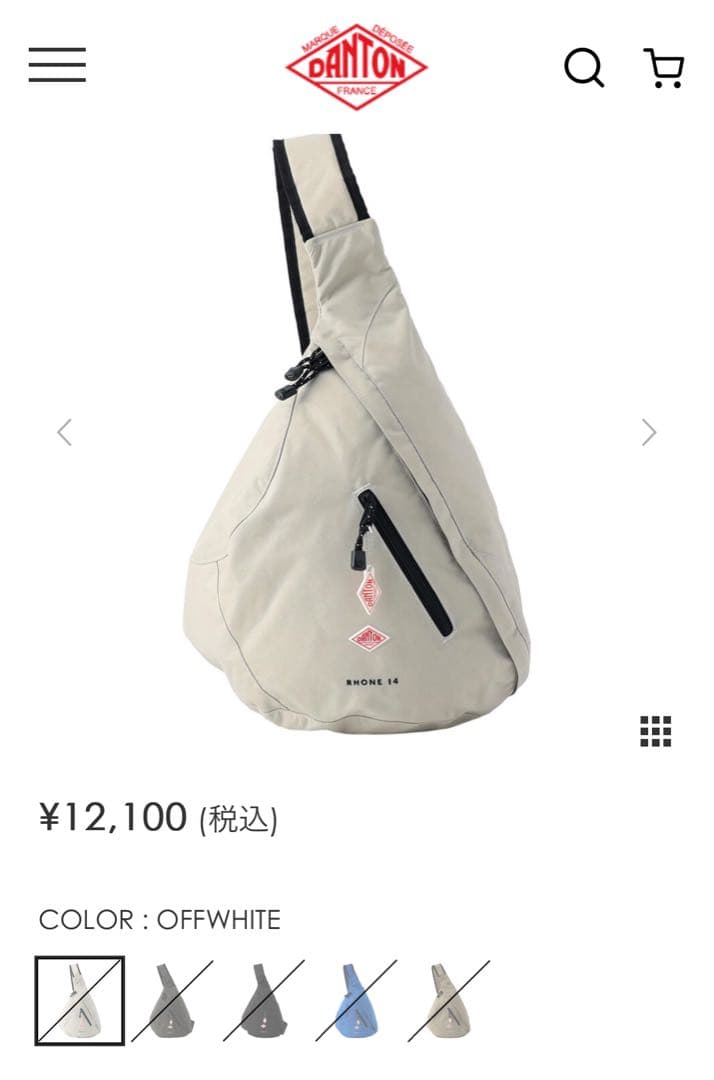This screenshot has height=1080, width=714.
Task: Open the hamburger menu
Action: tap(57, 65)
